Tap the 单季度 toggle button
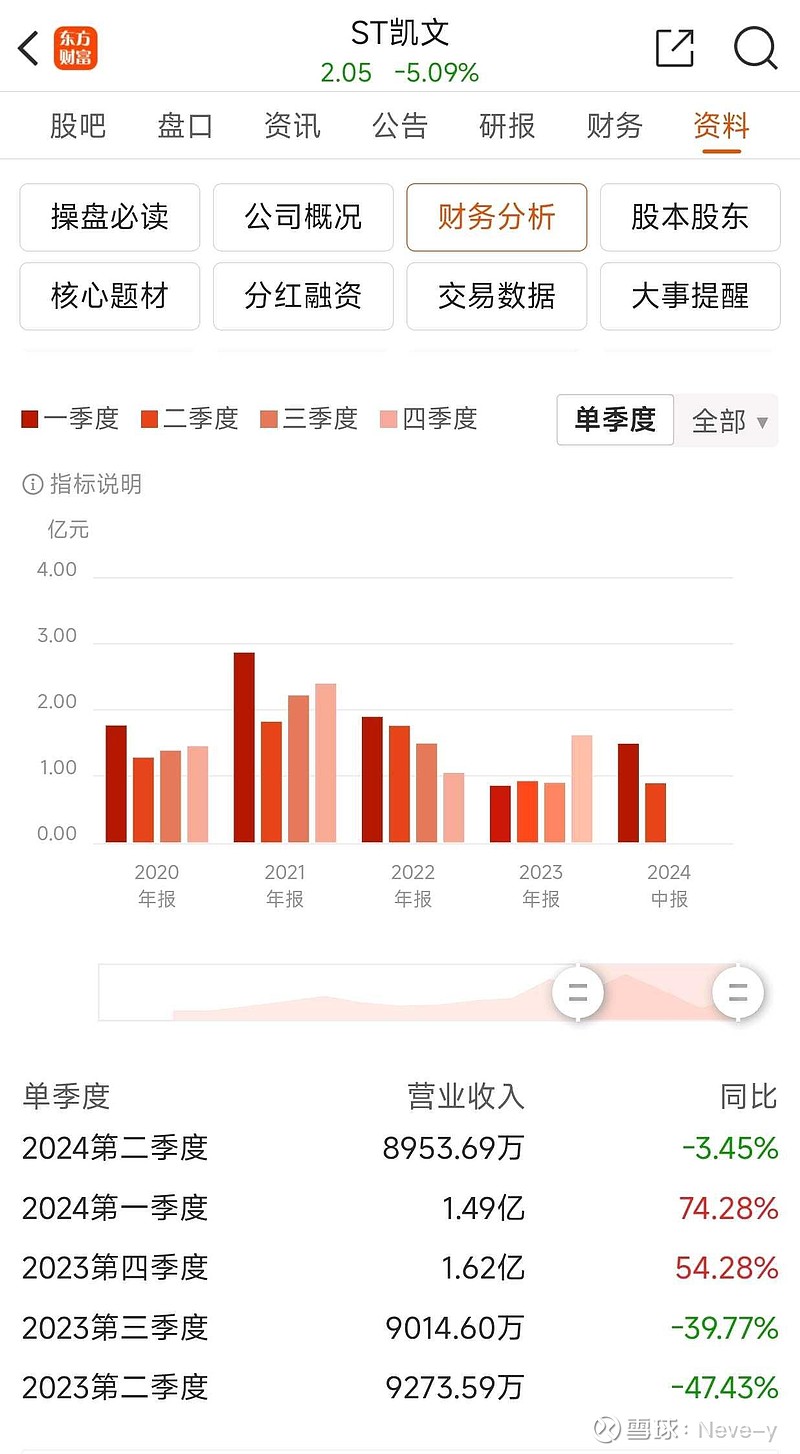The width and height of the screenshot is (800, 1454). (615, 420)
